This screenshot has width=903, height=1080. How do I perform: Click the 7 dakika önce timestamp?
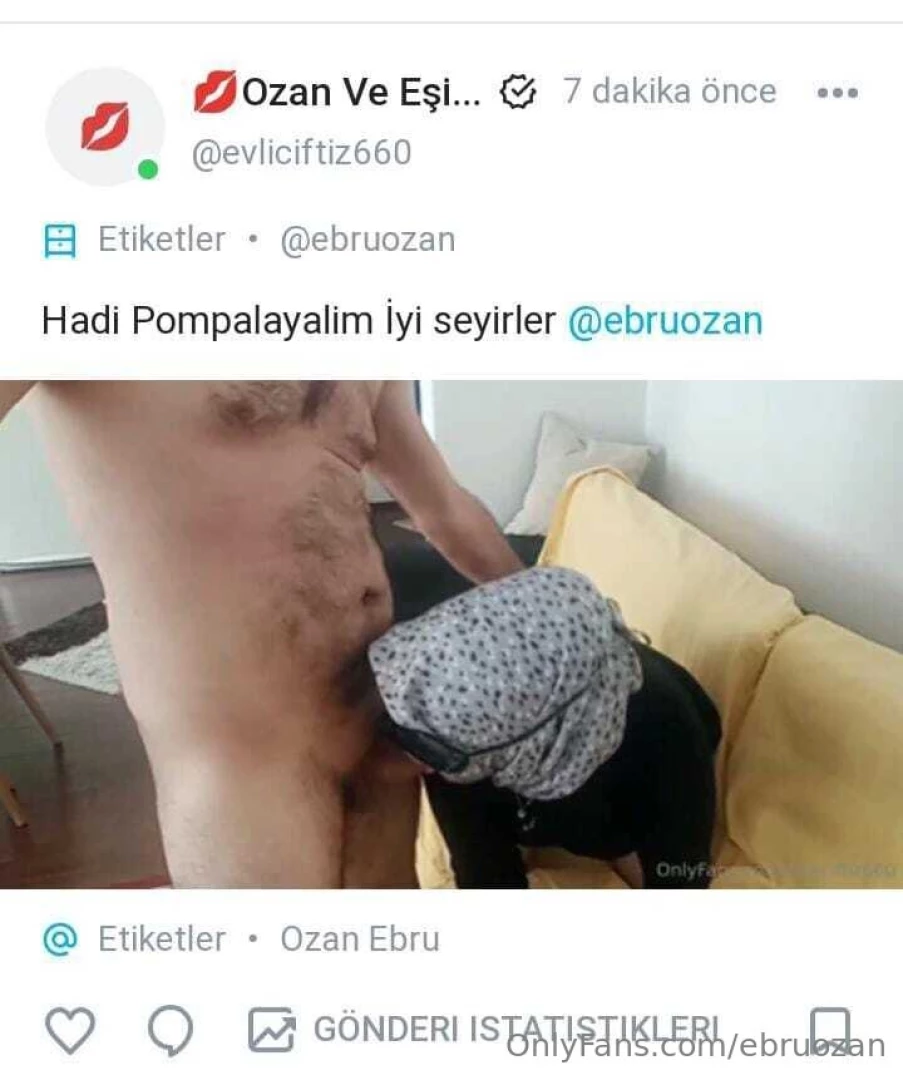click(x=671, y=91)
